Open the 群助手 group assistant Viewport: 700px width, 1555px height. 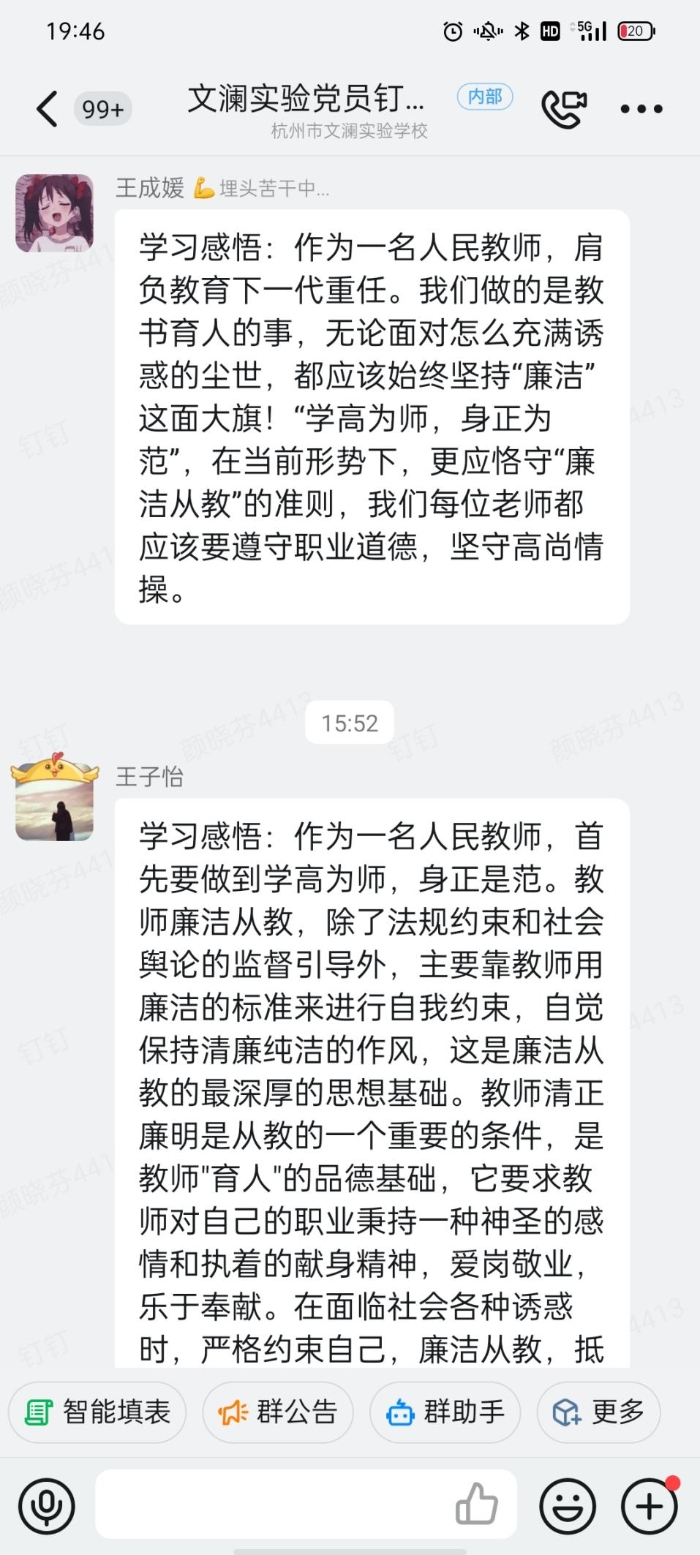point(445,1412)
